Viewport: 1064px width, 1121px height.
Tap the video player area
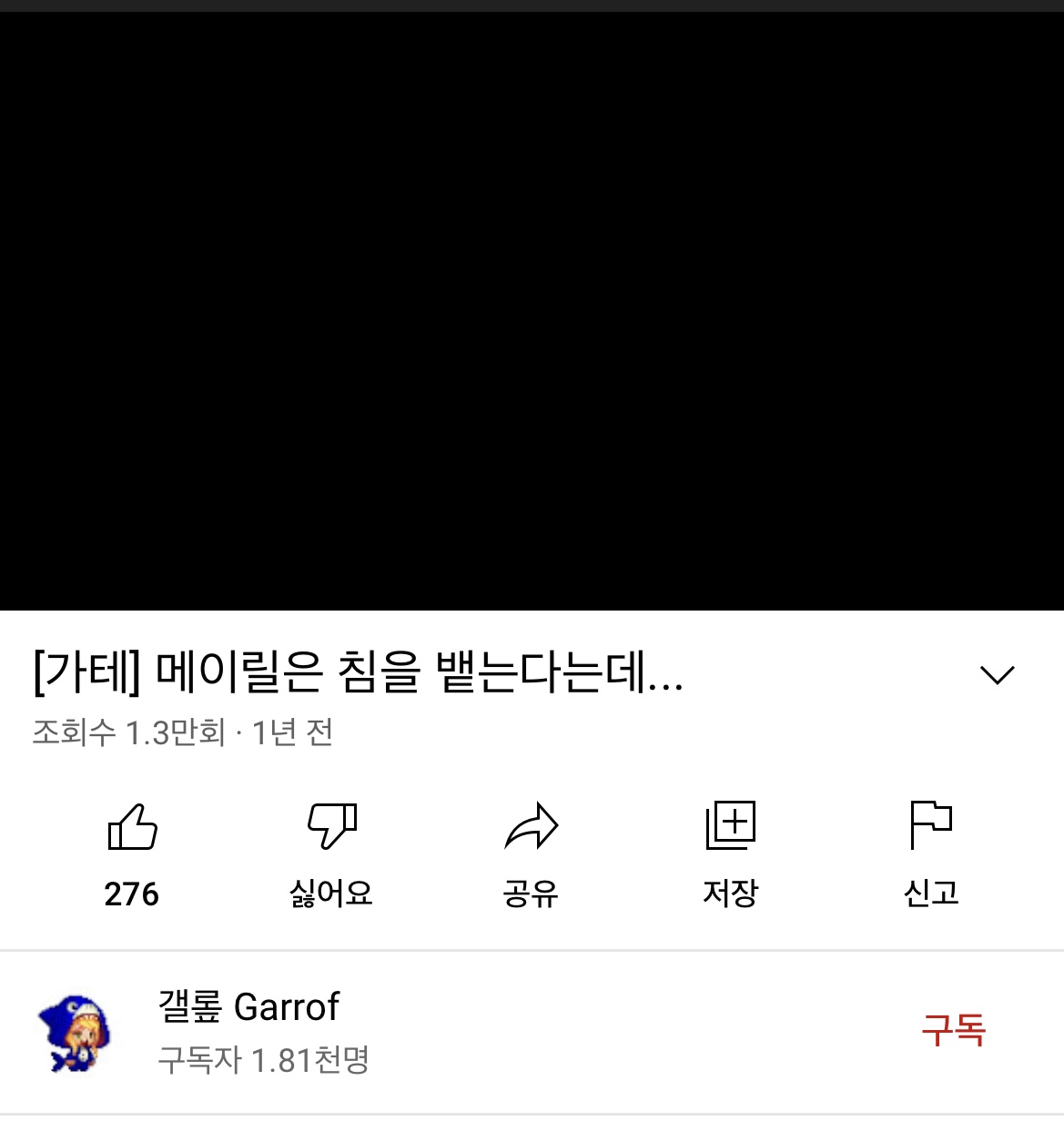point(532,309)
